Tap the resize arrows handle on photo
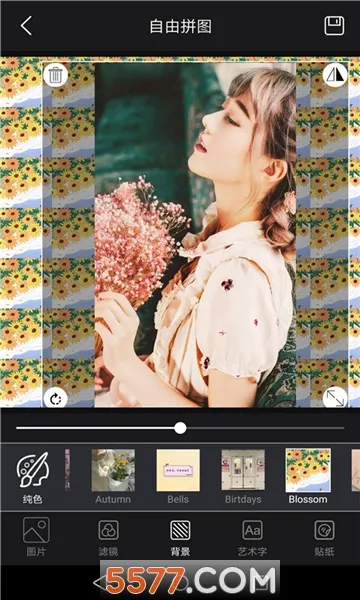Image resolution: width=360 pixels, height=600 pixels. (335, 398)
